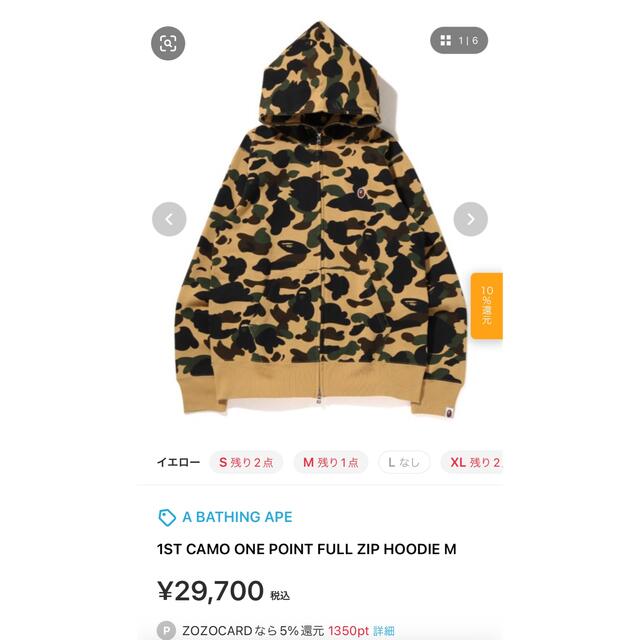The height and width of the screenshot is (640, 640).
Task: Select size S chip
Action: [246, 462]
